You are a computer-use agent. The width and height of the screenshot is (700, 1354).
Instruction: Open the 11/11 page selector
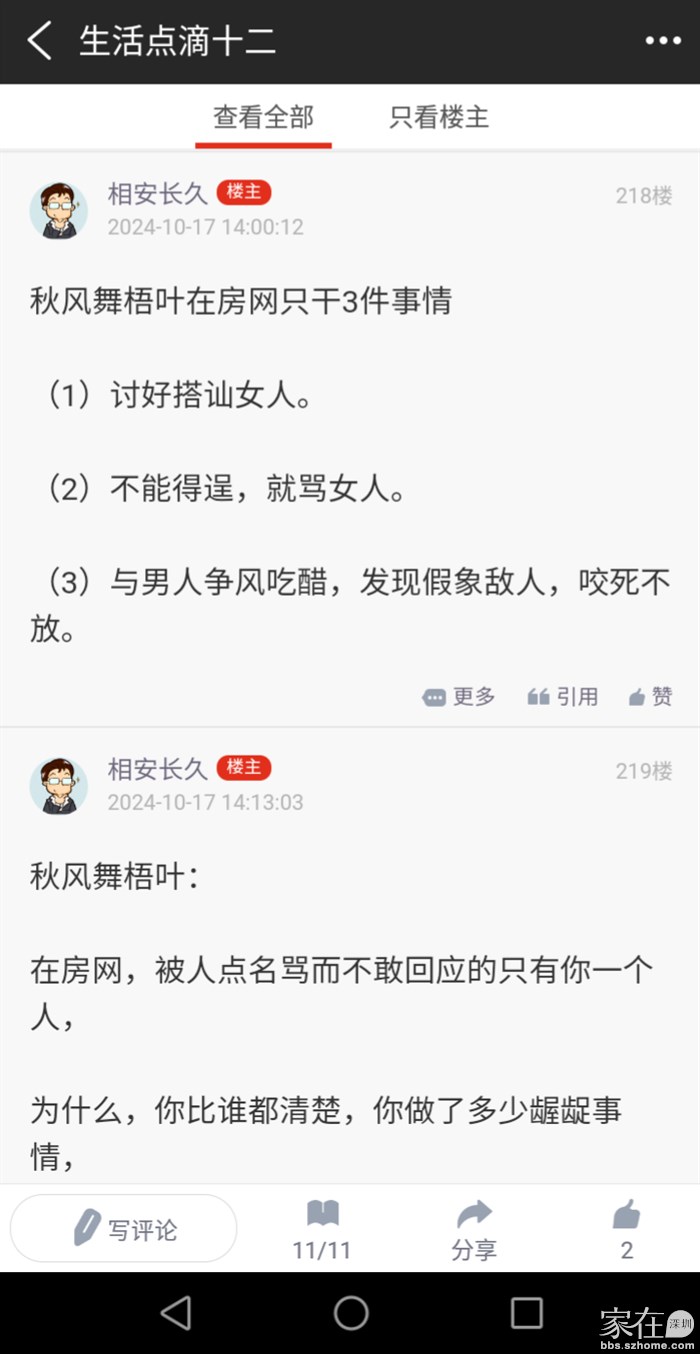322,1231
